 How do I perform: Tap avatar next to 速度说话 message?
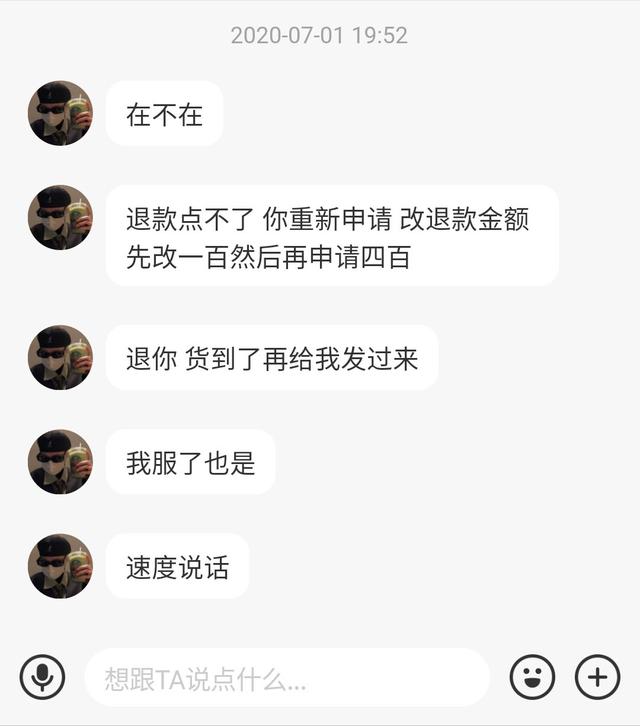(x=60, y=566)
